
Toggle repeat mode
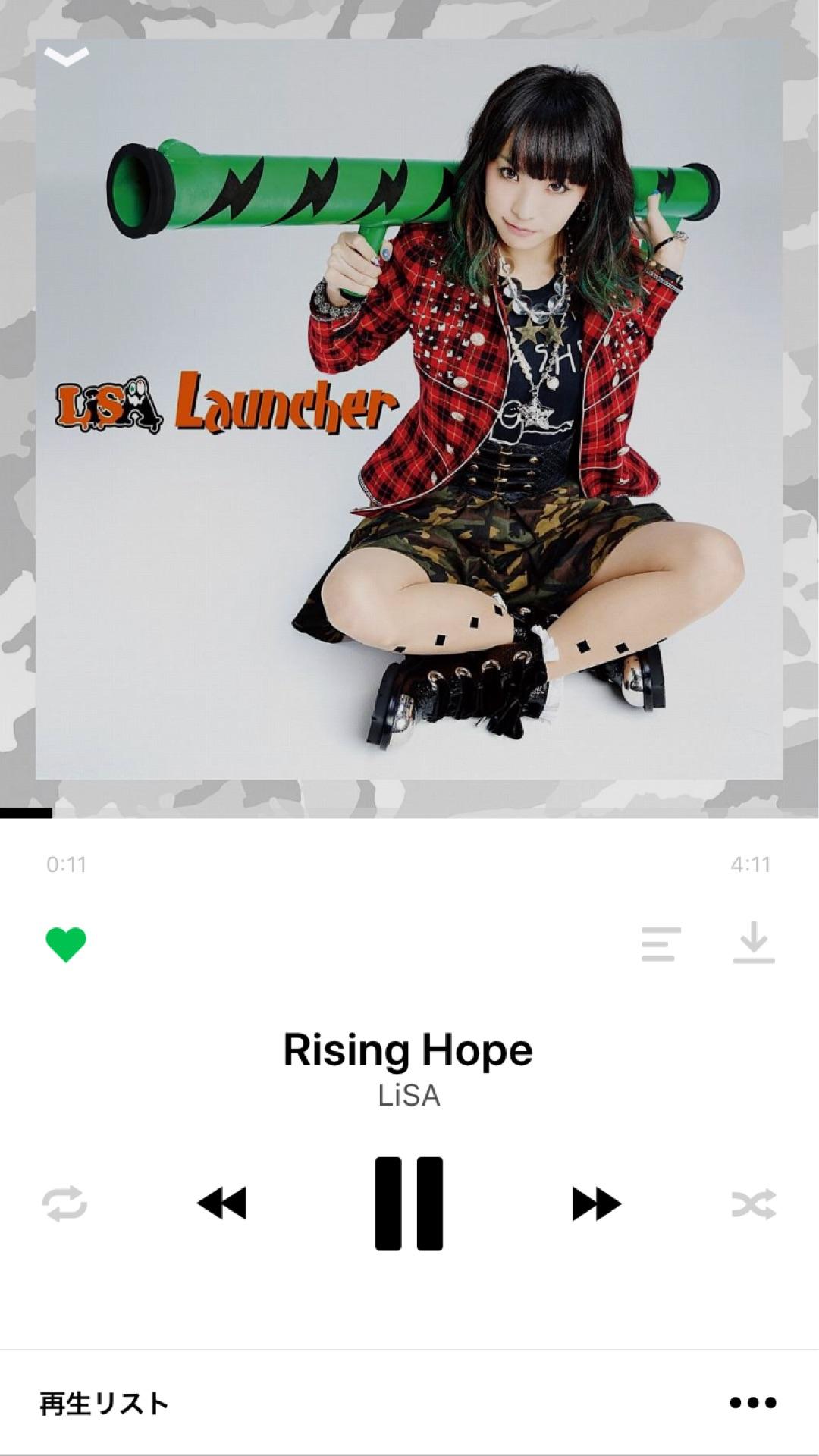tap(64, 1203)
